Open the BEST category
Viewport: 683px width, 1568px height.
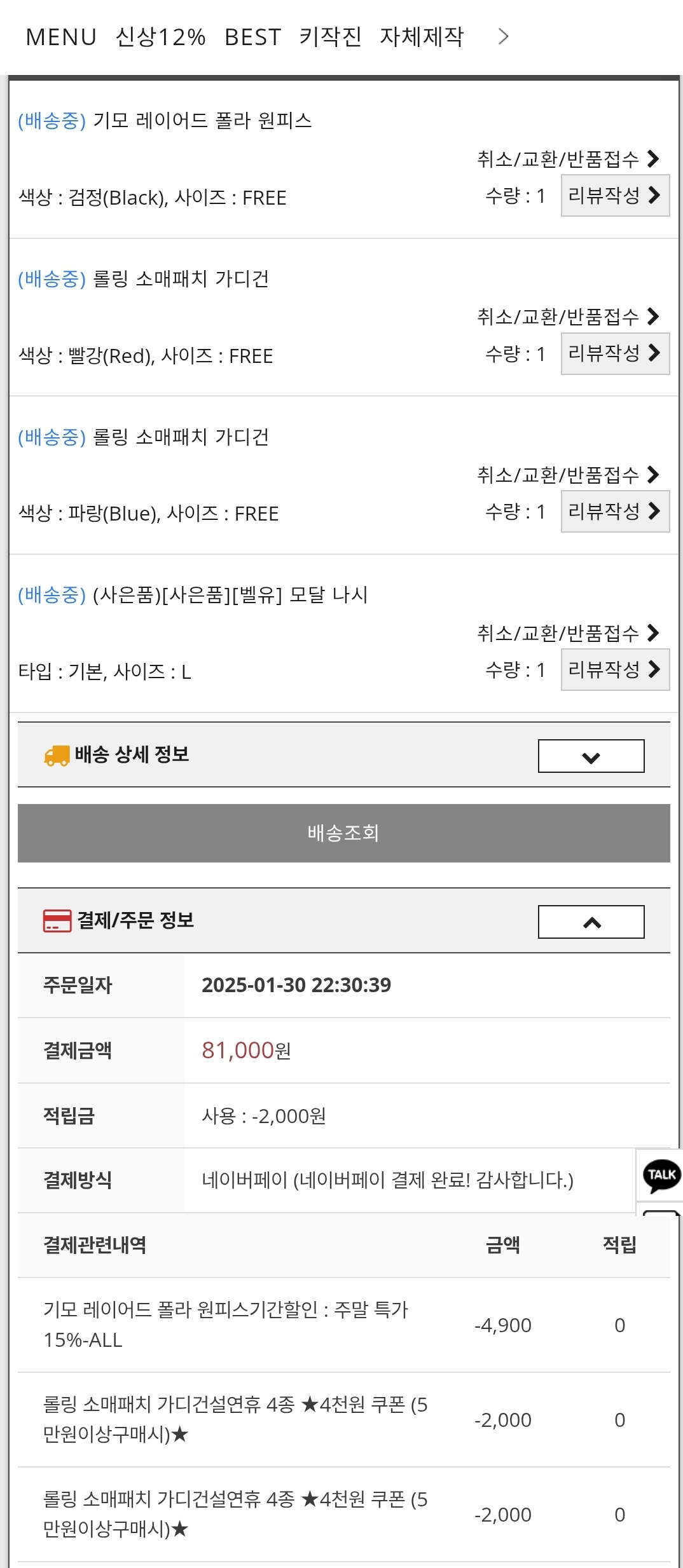(x=254, y=36)
